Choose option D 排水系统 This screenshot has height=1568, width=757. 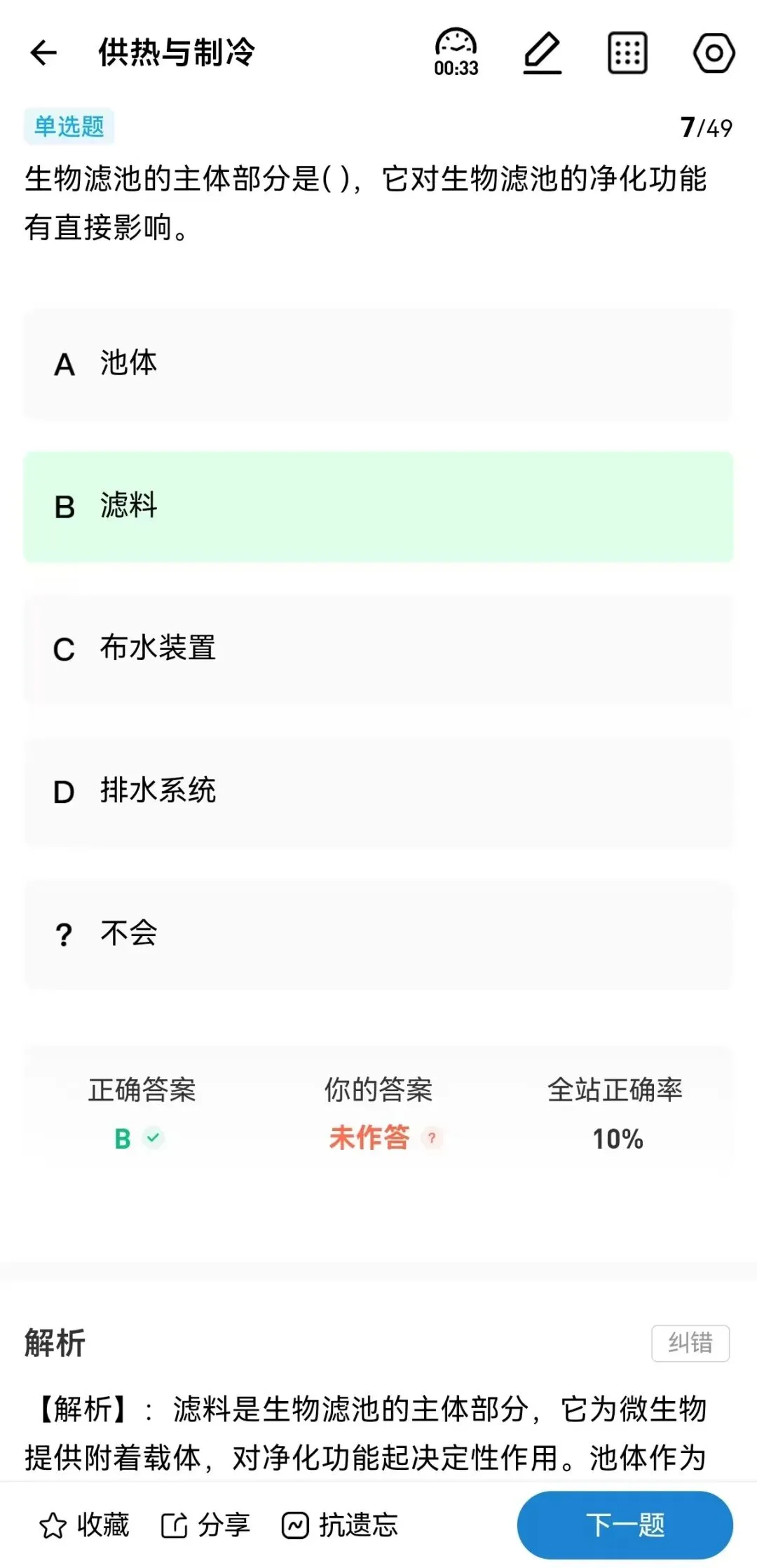click(378, 792)
